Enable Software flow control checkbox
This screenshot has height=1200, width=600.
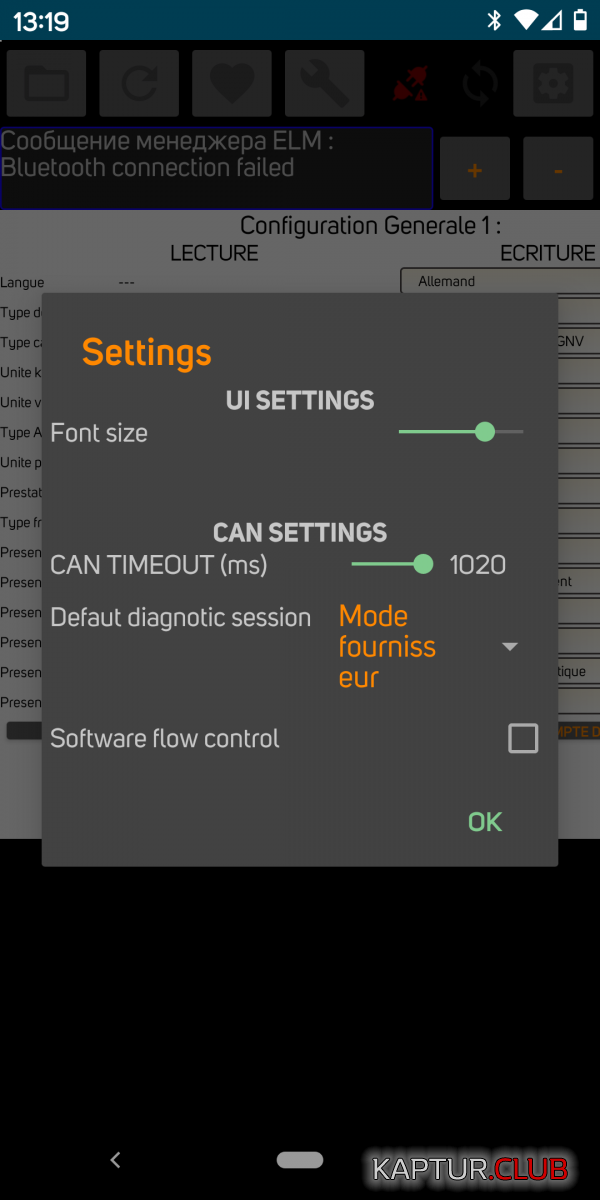click(523, 738)
